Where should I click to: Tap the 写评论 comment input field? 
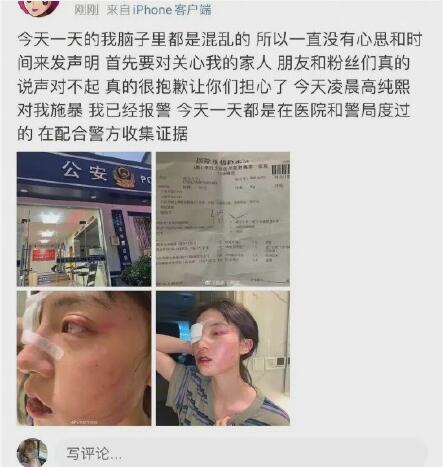pyautogui.click(x=241, y=453)
